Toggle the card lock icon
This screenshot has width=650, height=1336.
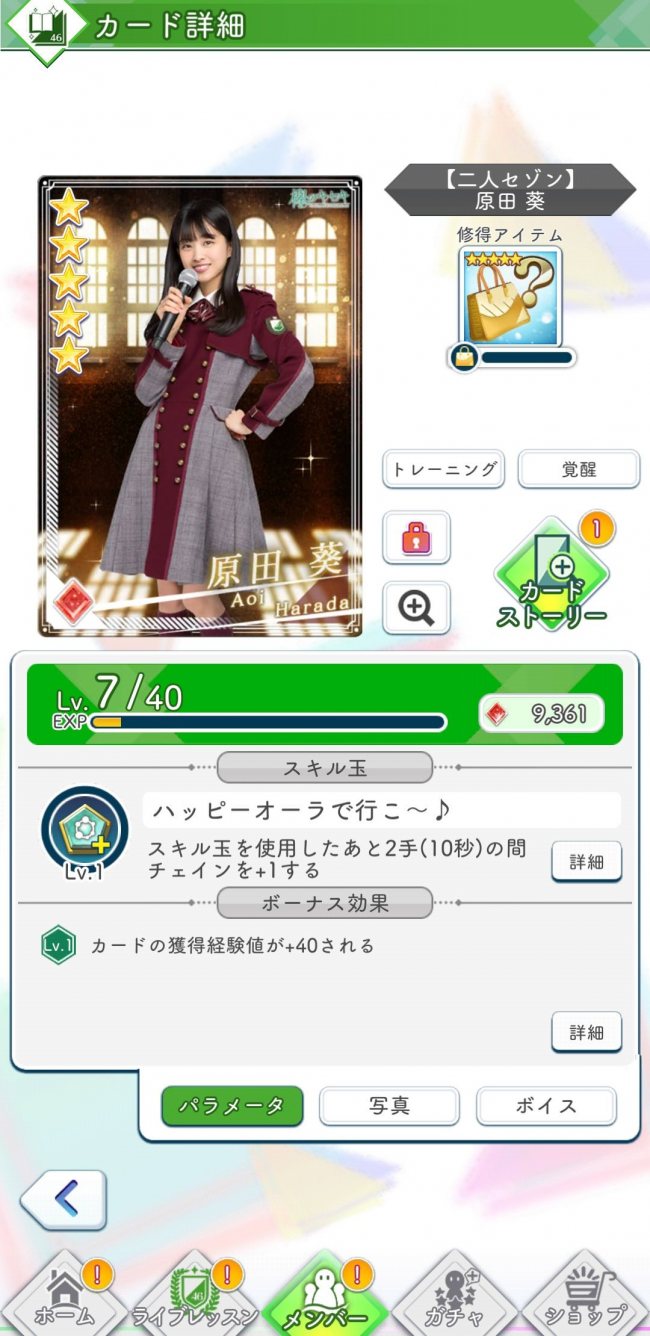coord(416,538)
